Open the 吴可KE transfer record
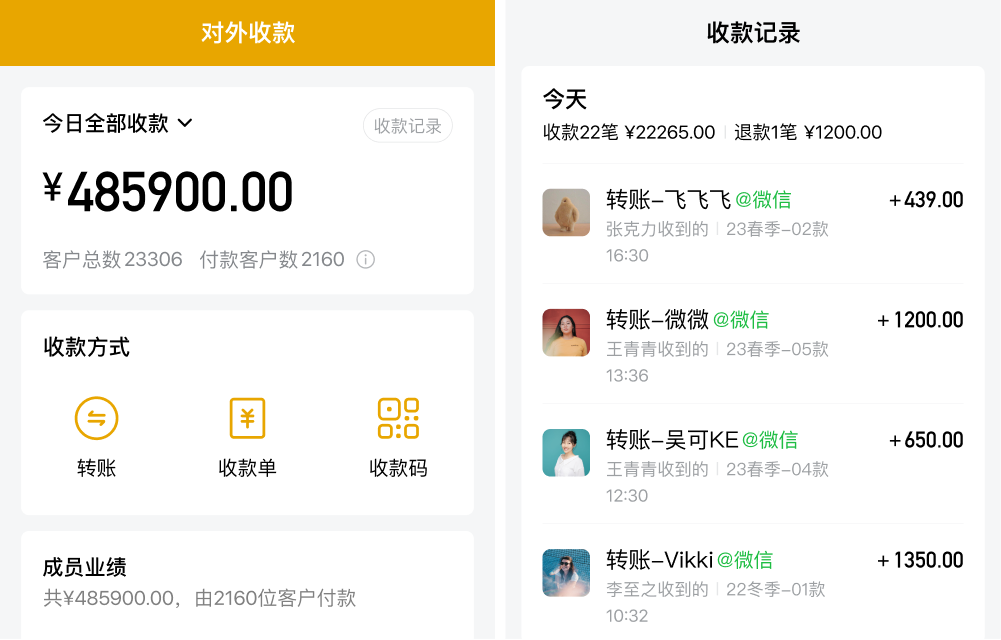Viewport: 1001px width, 640px height. tap(752, 466)
